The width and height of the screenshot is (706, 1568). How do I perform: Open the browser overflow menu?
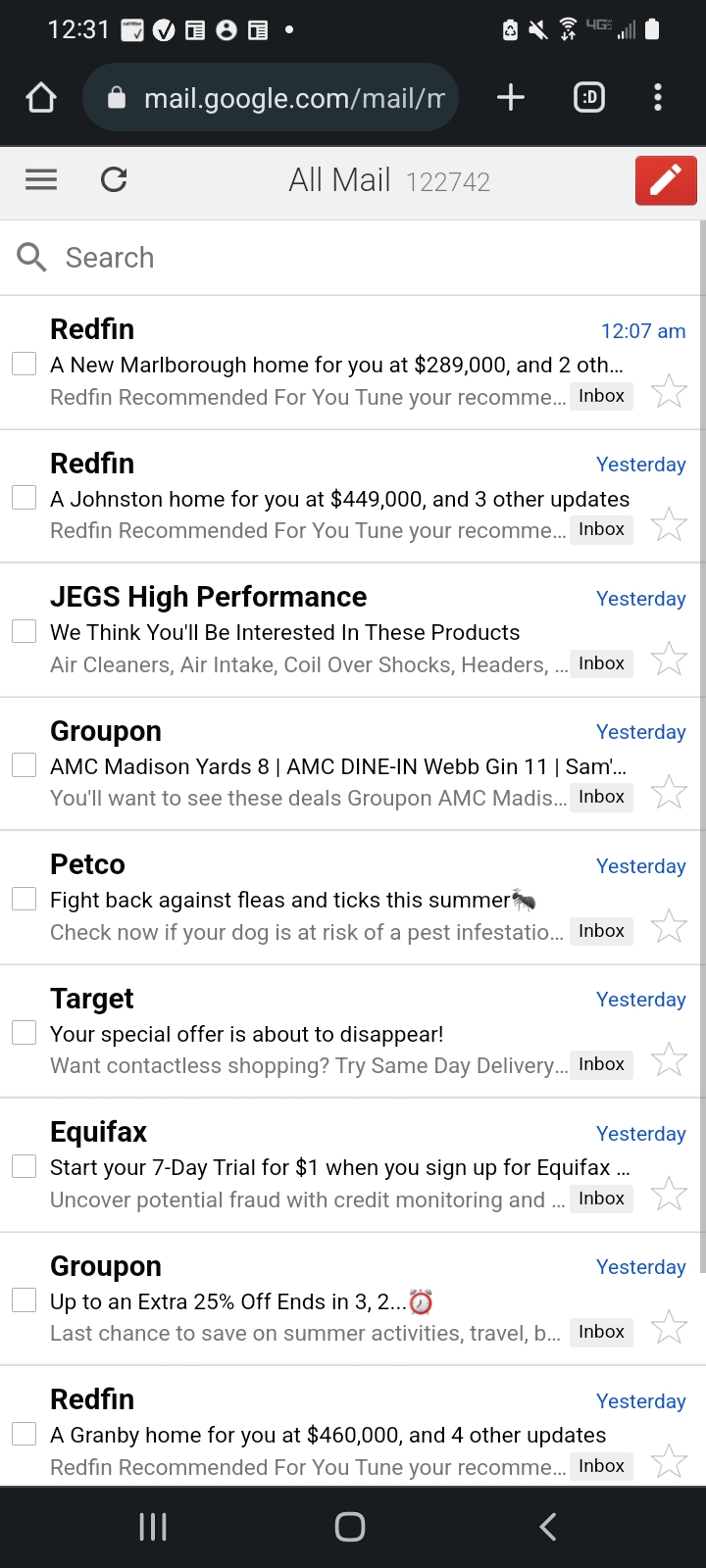(x=658, y=97)
